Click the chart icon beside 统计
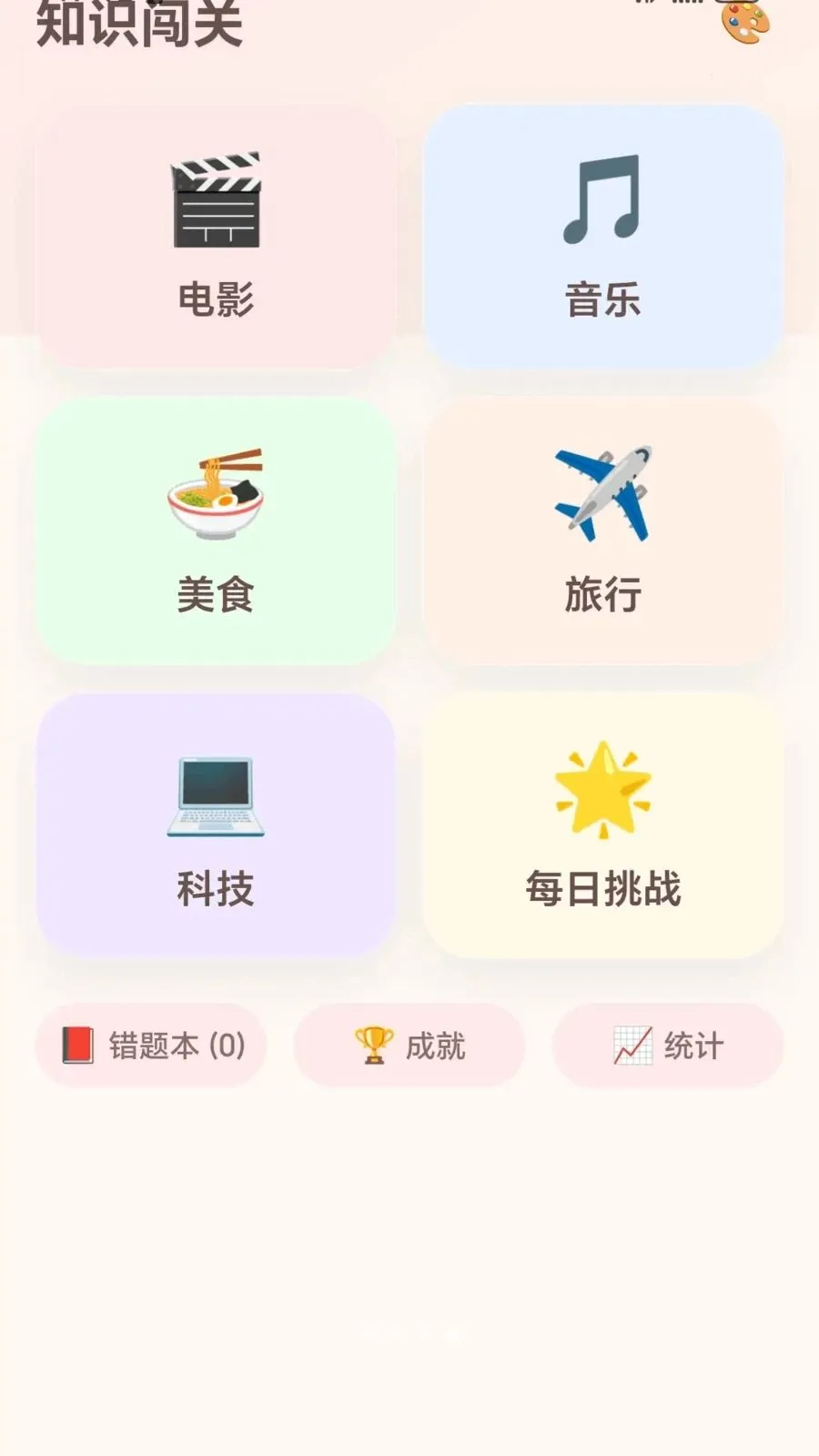Viewport: 819px width, 1456px height. pos(633,1046)
